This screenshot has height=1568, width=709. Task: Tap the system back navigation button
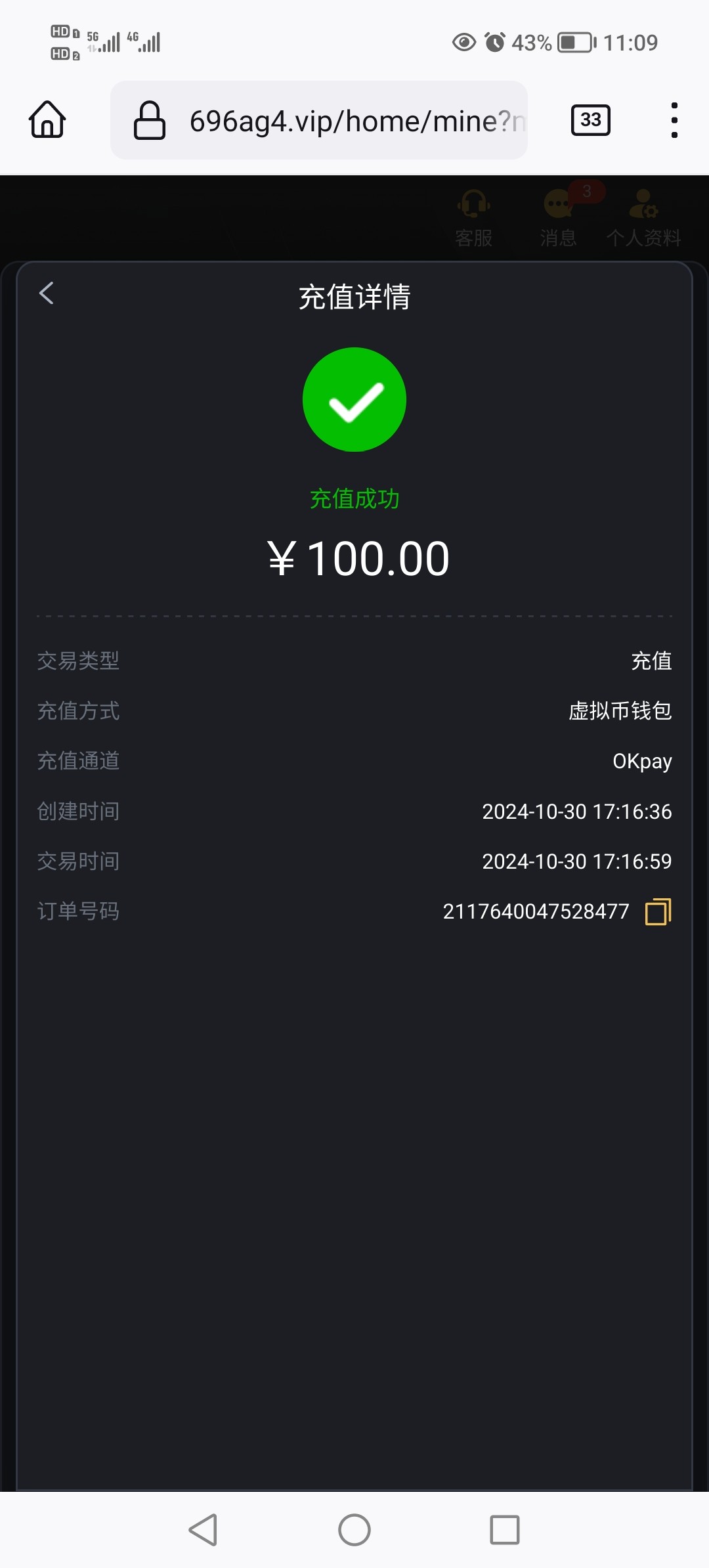(204, 1530)
